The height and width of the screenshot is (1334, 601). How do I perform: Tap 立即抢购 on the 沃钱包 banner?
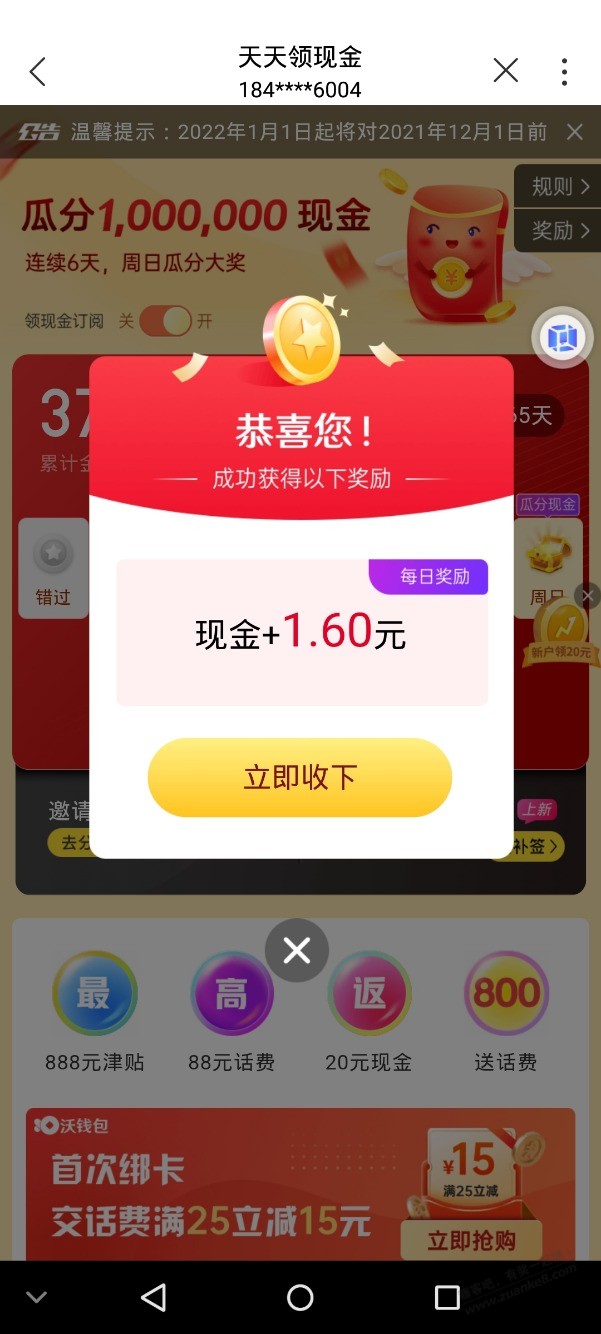click(x=471, y=1240)
